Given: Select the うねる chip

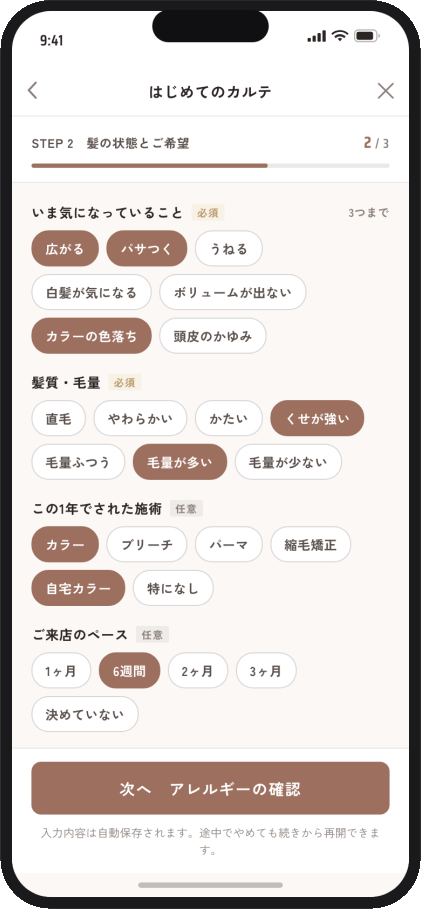Looking at the screenshot, I should [229, 249].
